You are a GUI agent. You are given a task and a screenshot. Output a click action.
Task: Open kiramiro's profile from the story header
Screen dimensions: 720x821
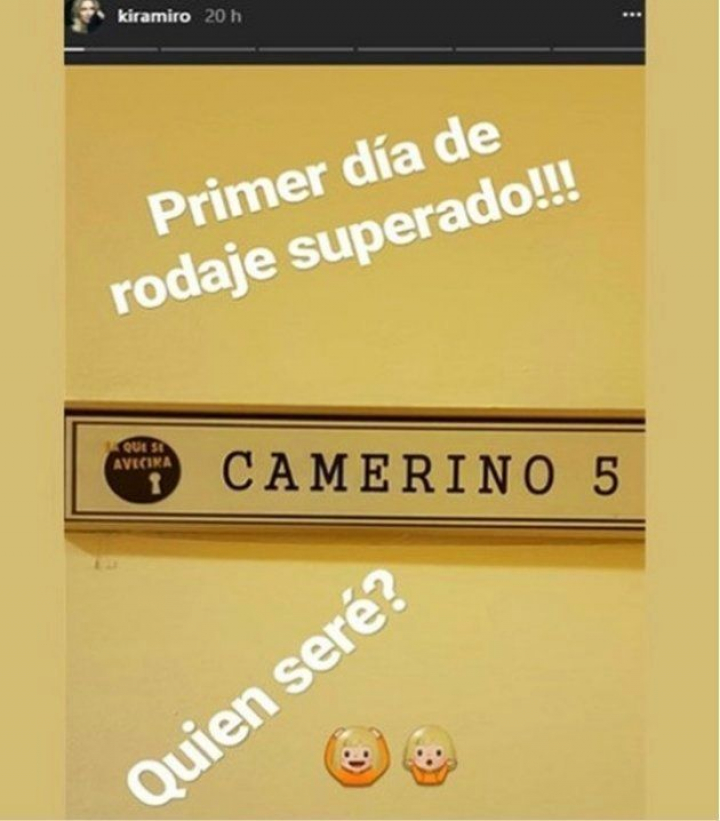tap(156, 17)
